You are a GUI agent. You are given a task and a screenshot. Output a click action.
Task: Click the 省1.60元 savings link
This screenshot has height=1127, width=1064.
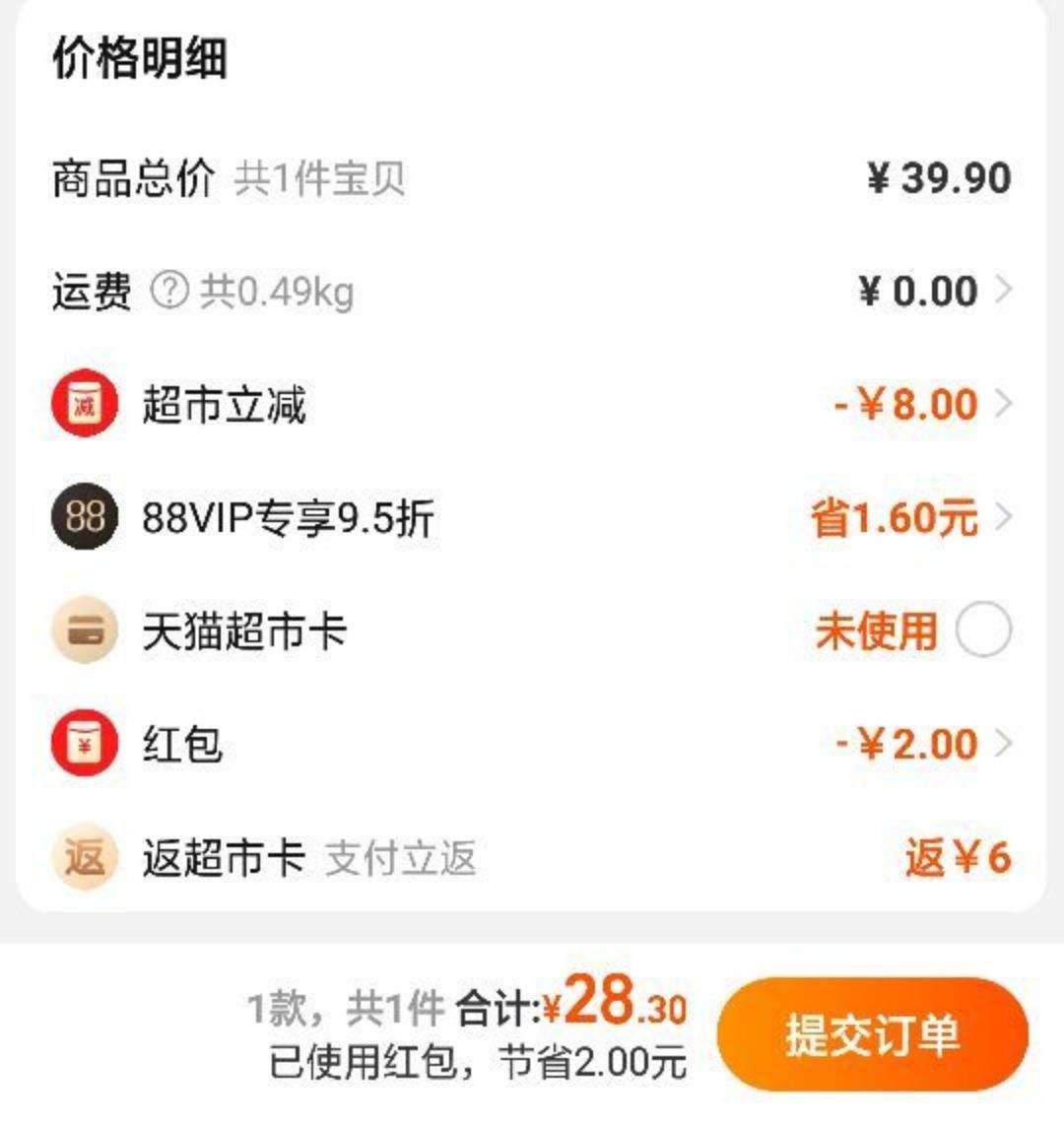(x=897, y=516)
